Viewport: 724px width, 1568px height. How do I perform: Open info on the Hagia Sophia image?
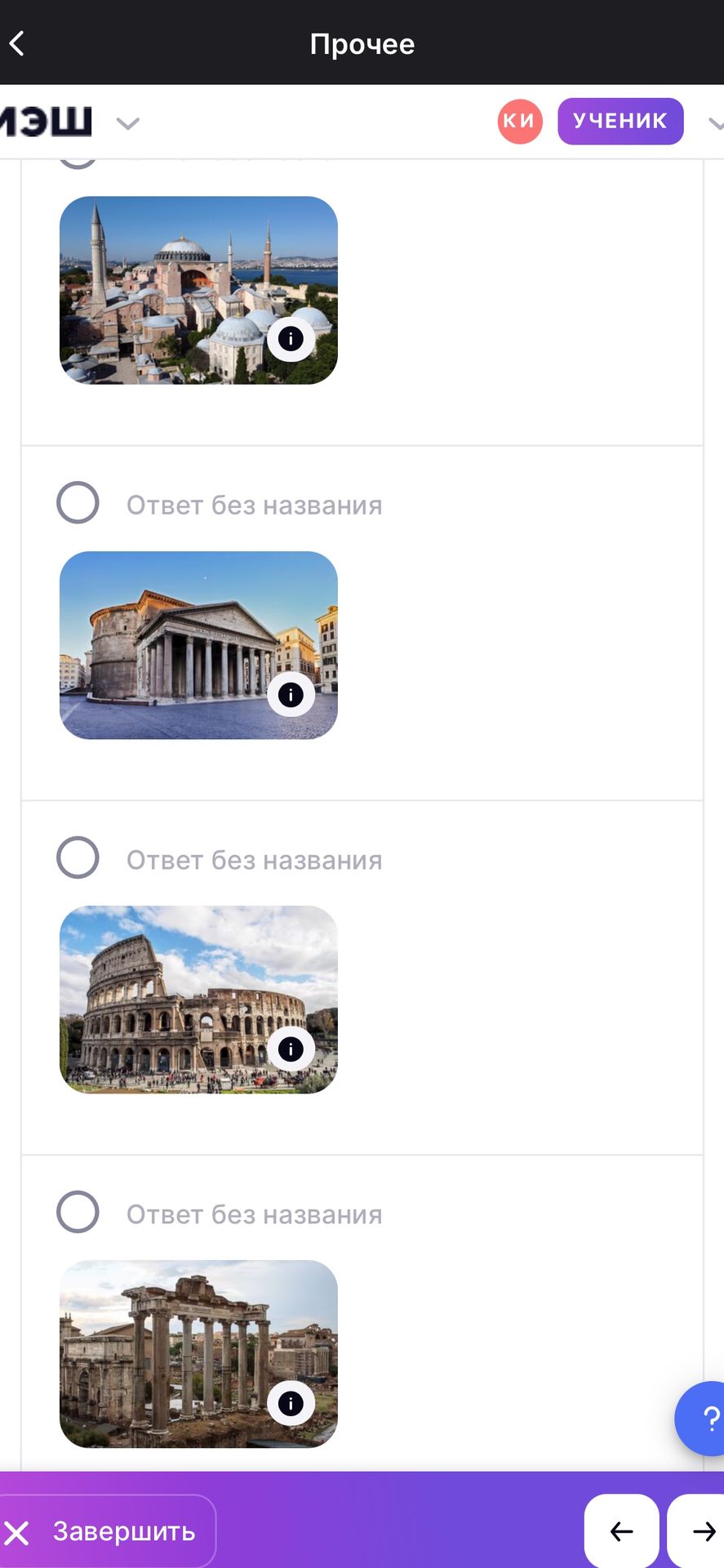[x=291, y=339]
